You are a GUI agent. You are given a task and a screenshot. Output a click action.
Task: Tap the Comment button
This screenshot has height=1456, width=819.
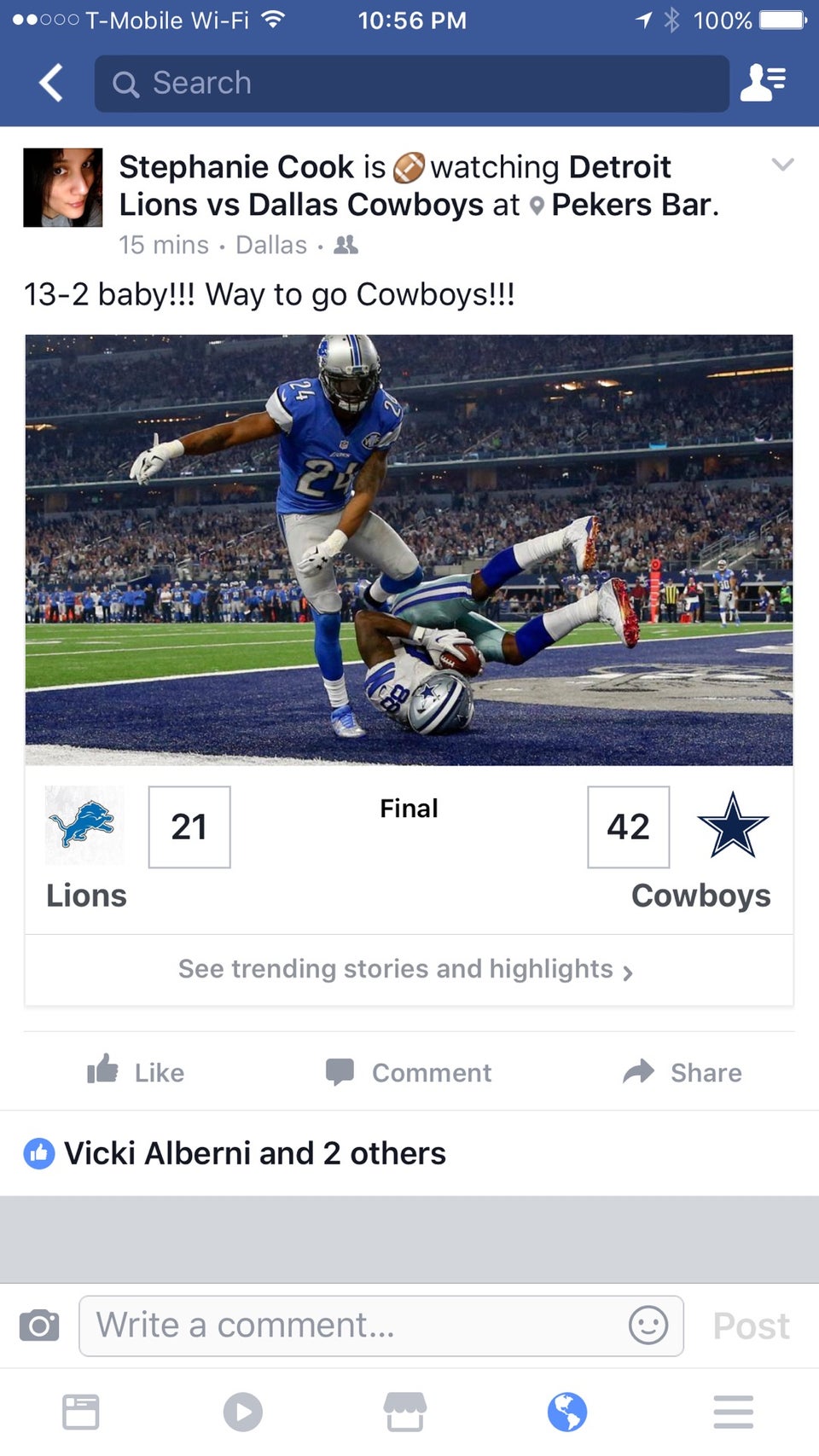pos(409,1071)
